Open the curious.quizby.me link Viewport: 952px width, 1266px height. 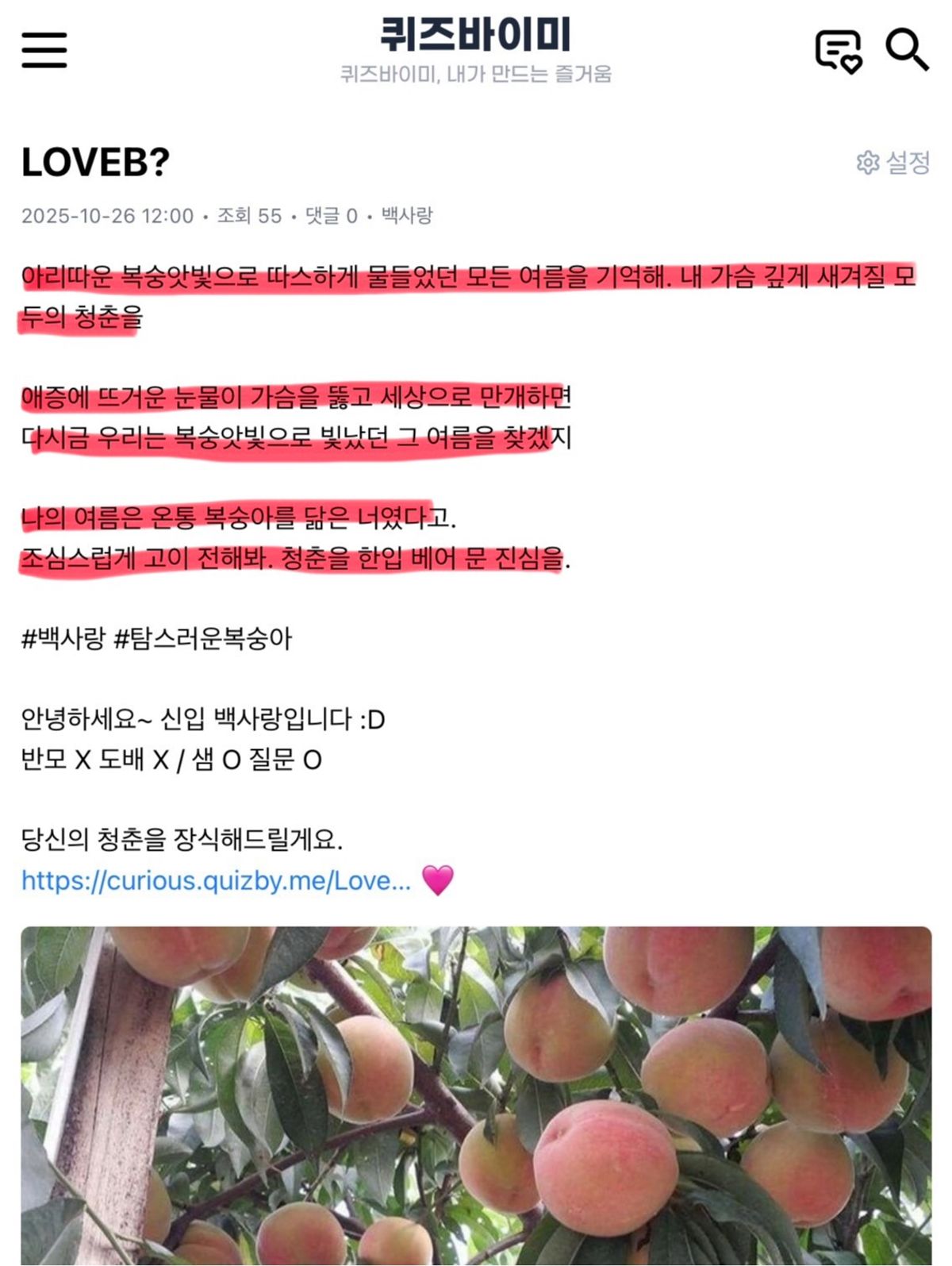[216, 880]
